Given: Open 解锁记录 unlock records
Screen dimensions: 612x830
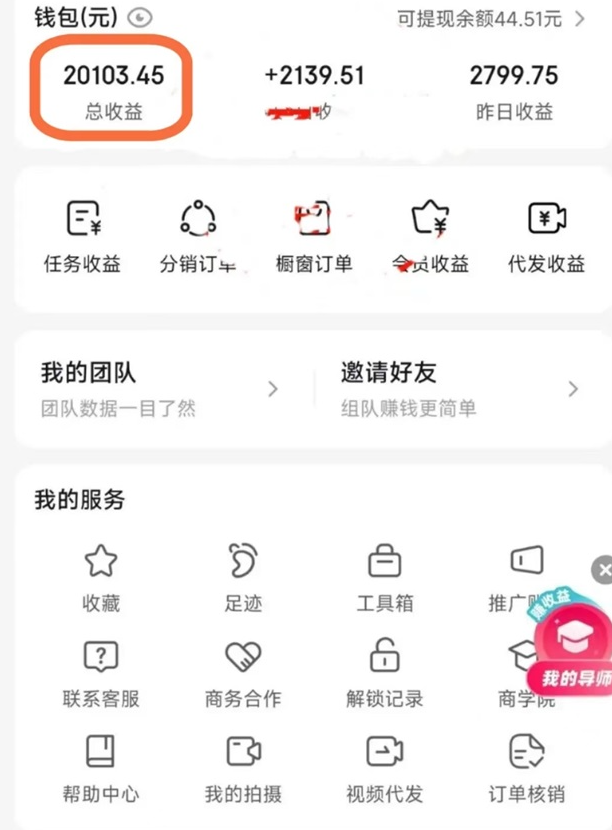Looking at the screenshot, I should click(385, 672).
